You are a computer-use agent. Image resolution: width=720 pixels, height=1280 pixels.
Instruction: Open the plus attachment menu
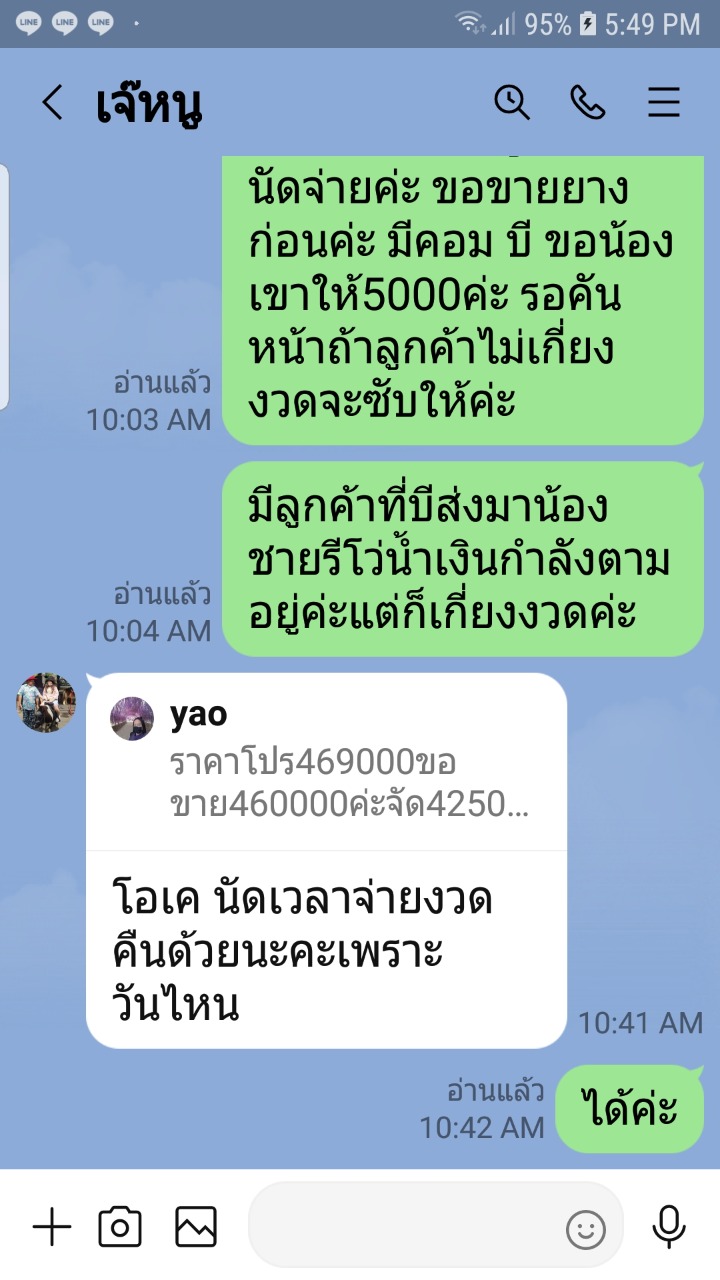(x=52, y=1227)
